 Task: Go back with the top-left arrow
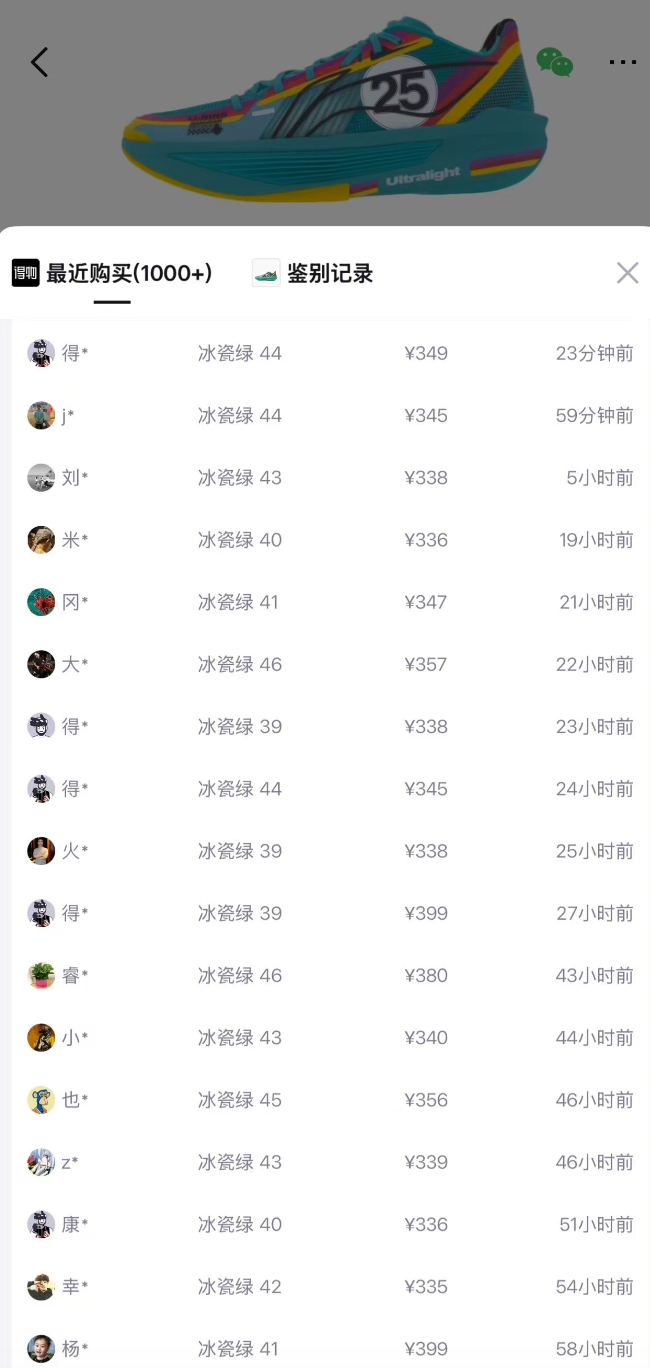[39, 62]
